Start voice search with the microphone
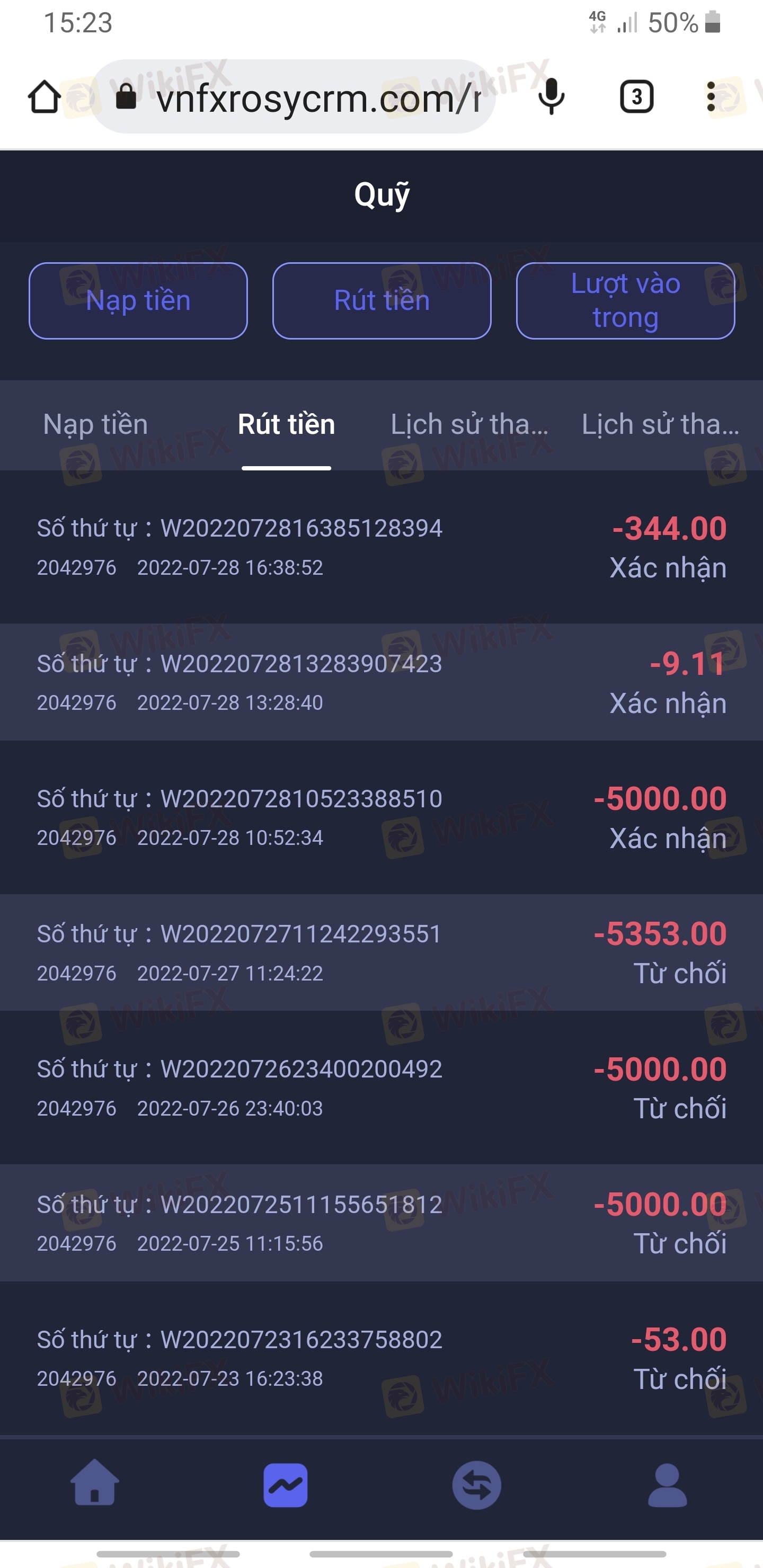 pos(551,97)
